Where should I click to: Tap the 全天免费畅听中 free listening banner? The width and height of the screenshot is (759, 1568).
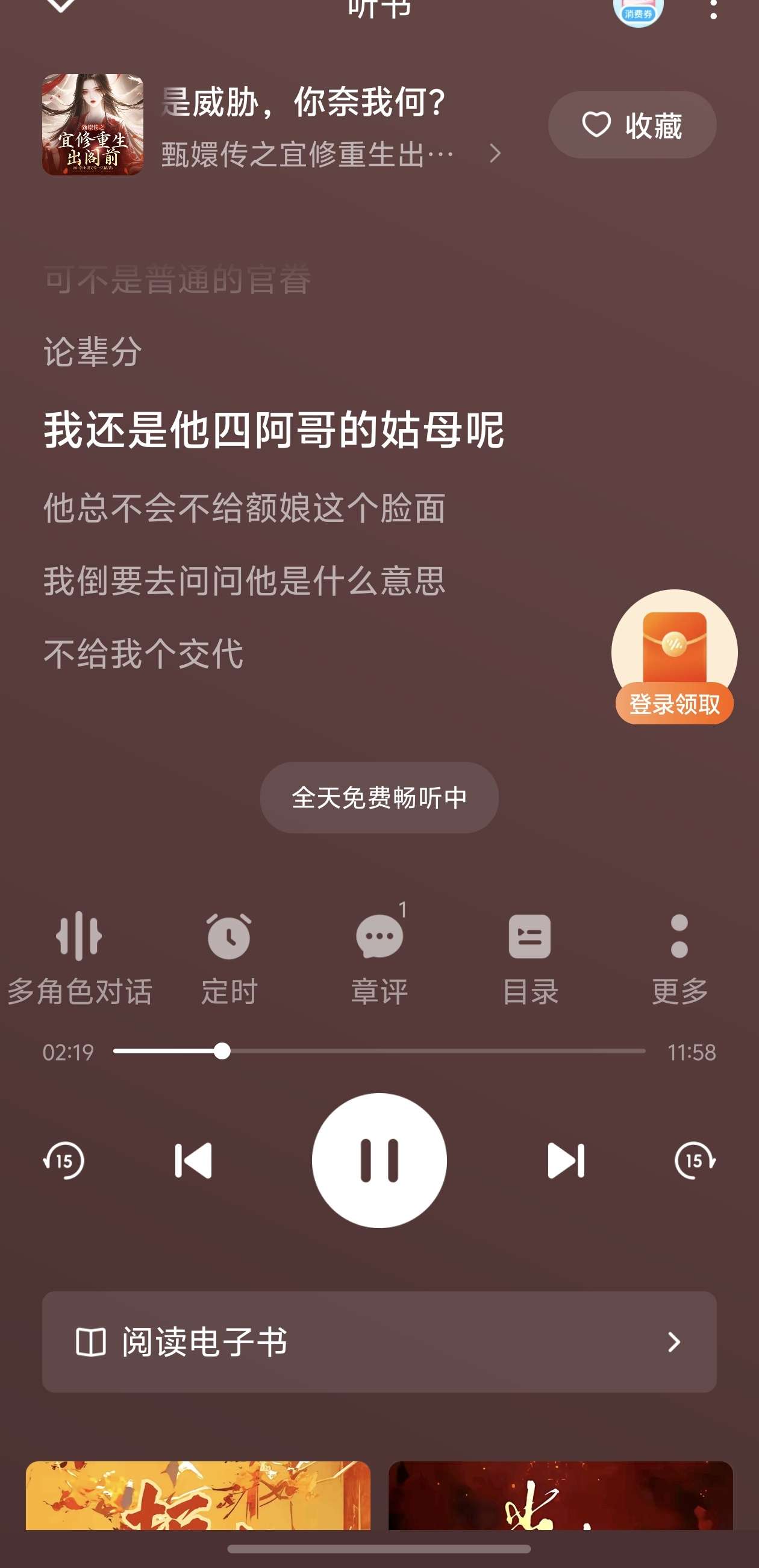pyautogui.click(x=379, y=798)
